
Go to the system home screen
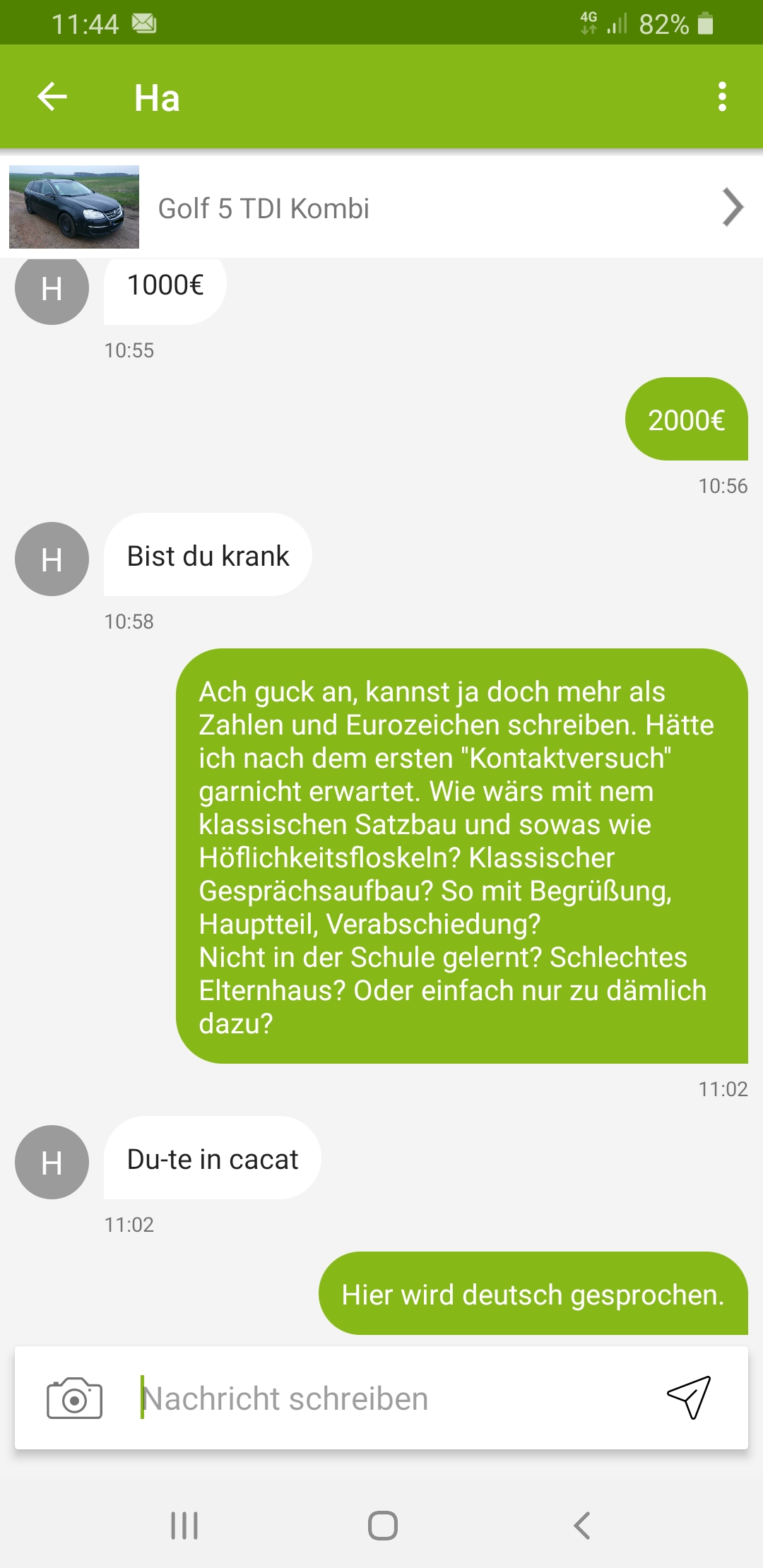382,1526
